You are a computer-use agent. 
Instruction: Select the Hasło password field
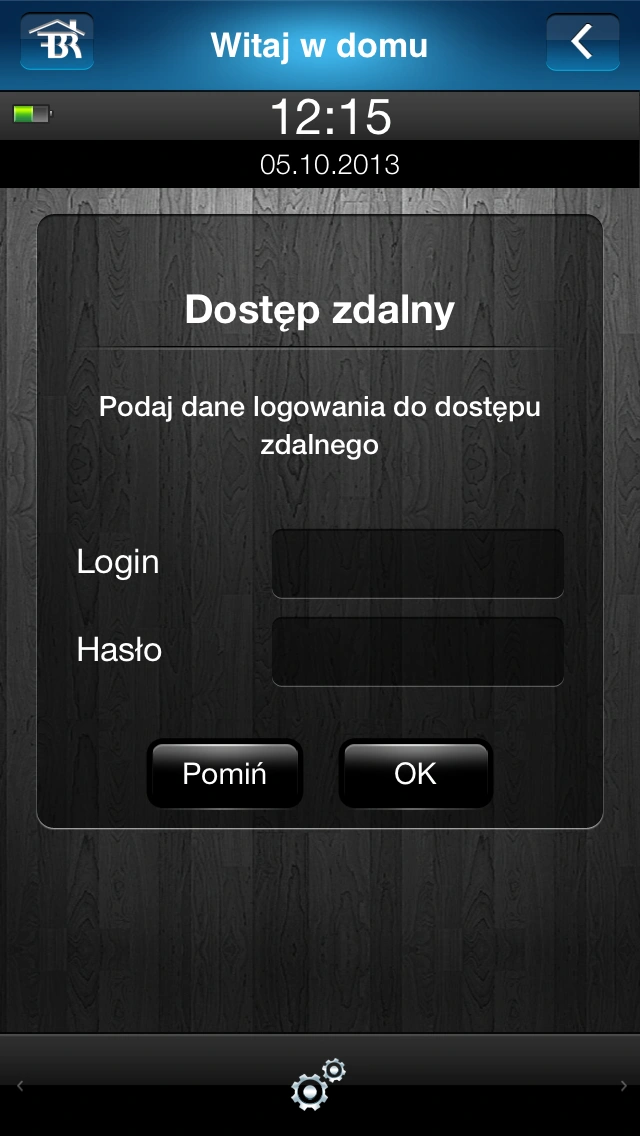(x=418, y=652)
